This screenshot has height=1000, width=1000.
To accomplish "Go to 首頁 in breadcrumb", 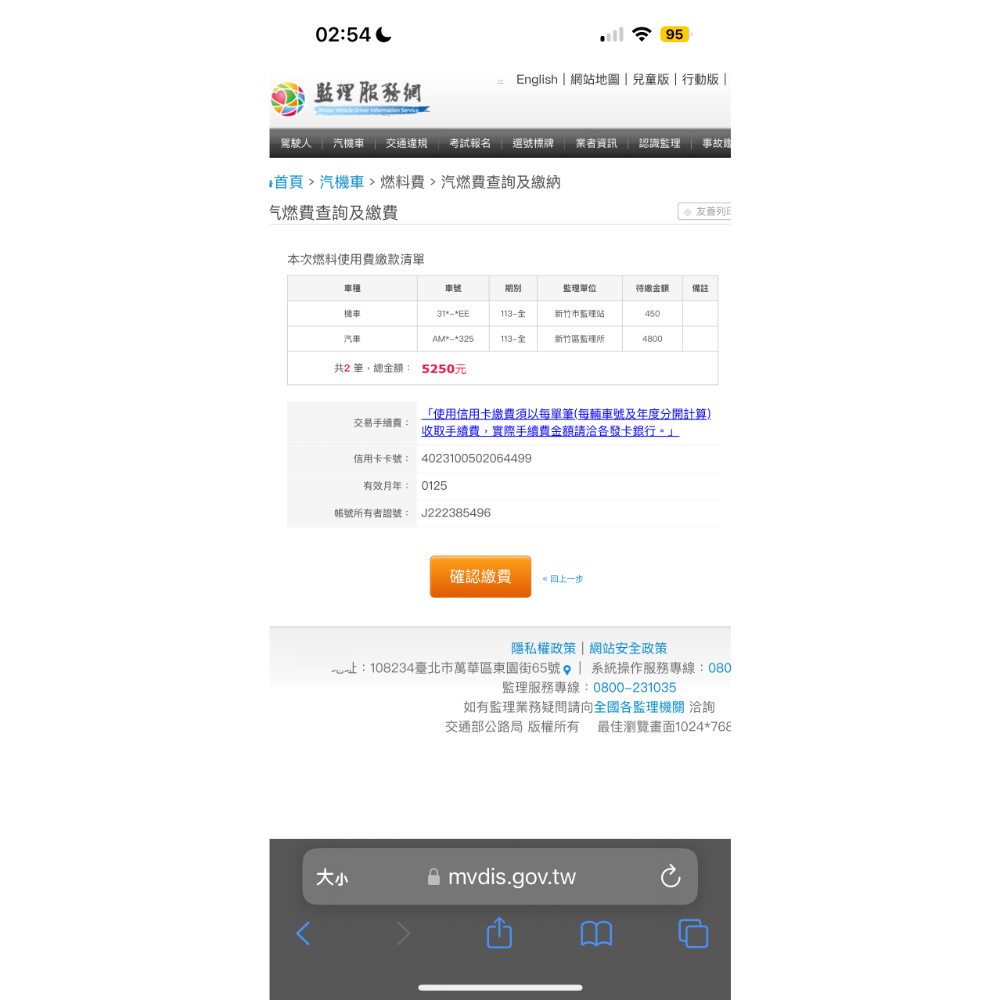I will tap(288, 182).
